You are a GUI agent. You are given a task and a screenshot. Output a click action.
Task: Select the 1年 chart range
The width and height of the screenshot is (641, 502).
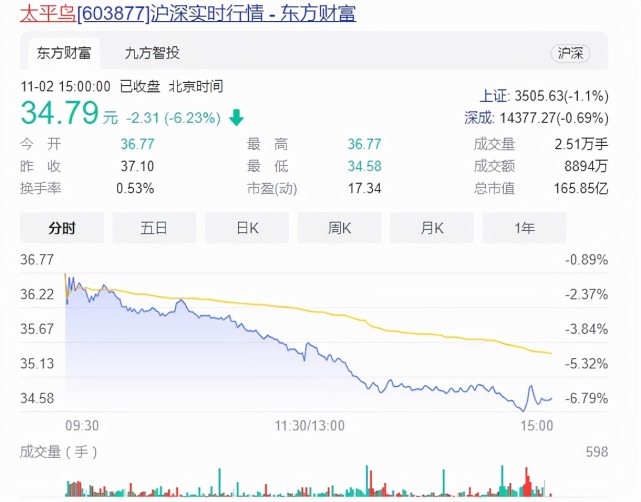524,228
